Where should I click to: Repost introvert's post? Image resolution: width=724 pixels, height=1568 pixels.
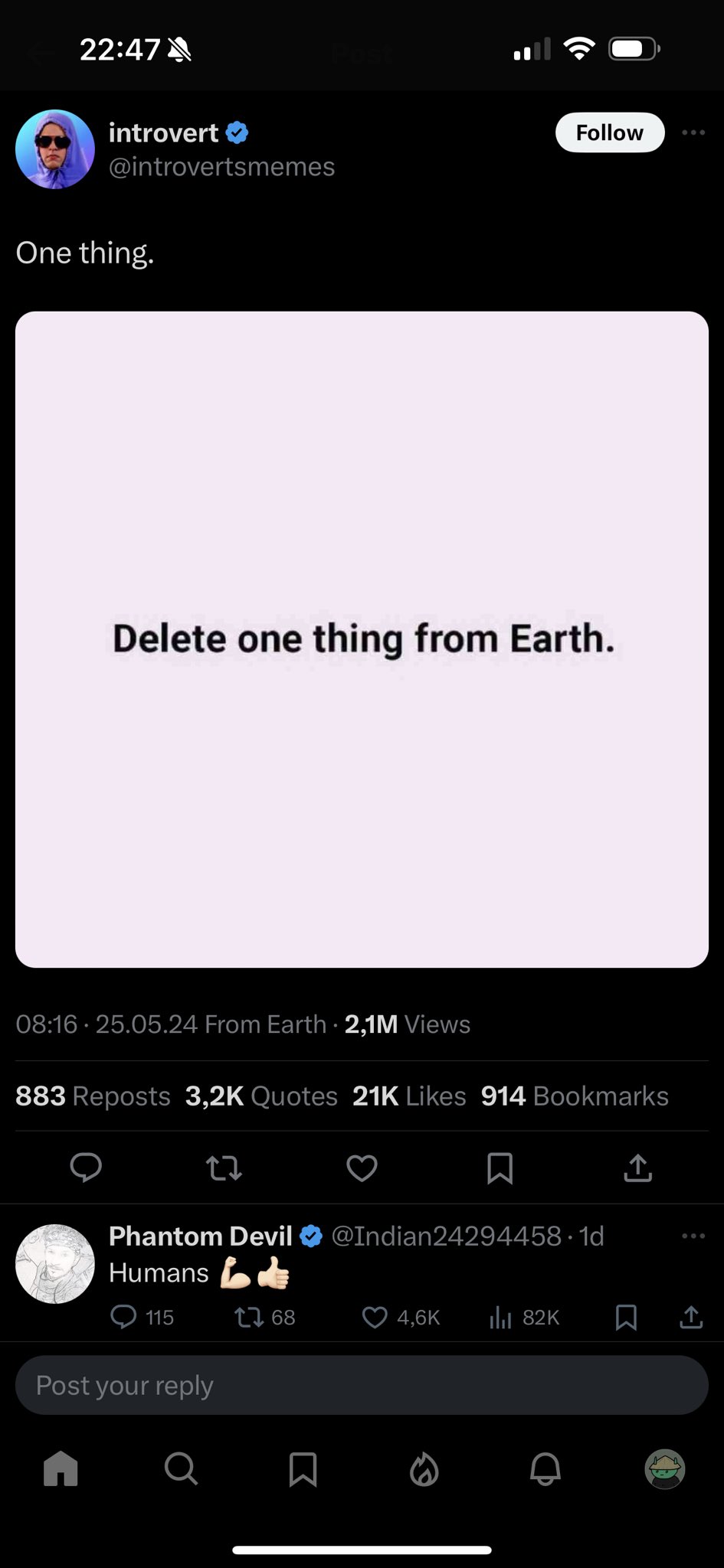coord(224,1168)
